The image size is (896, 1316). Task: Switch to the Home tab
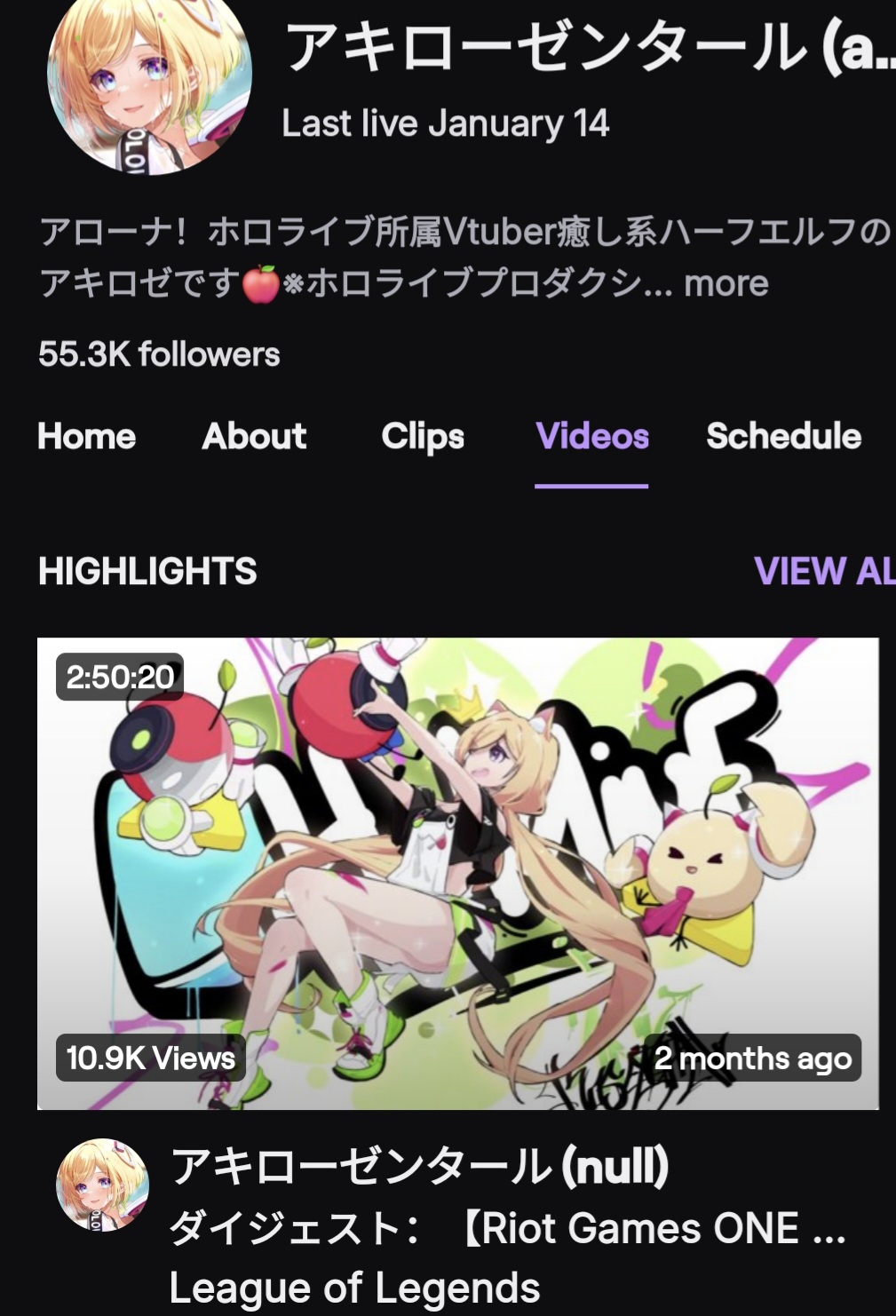point(86,436)
